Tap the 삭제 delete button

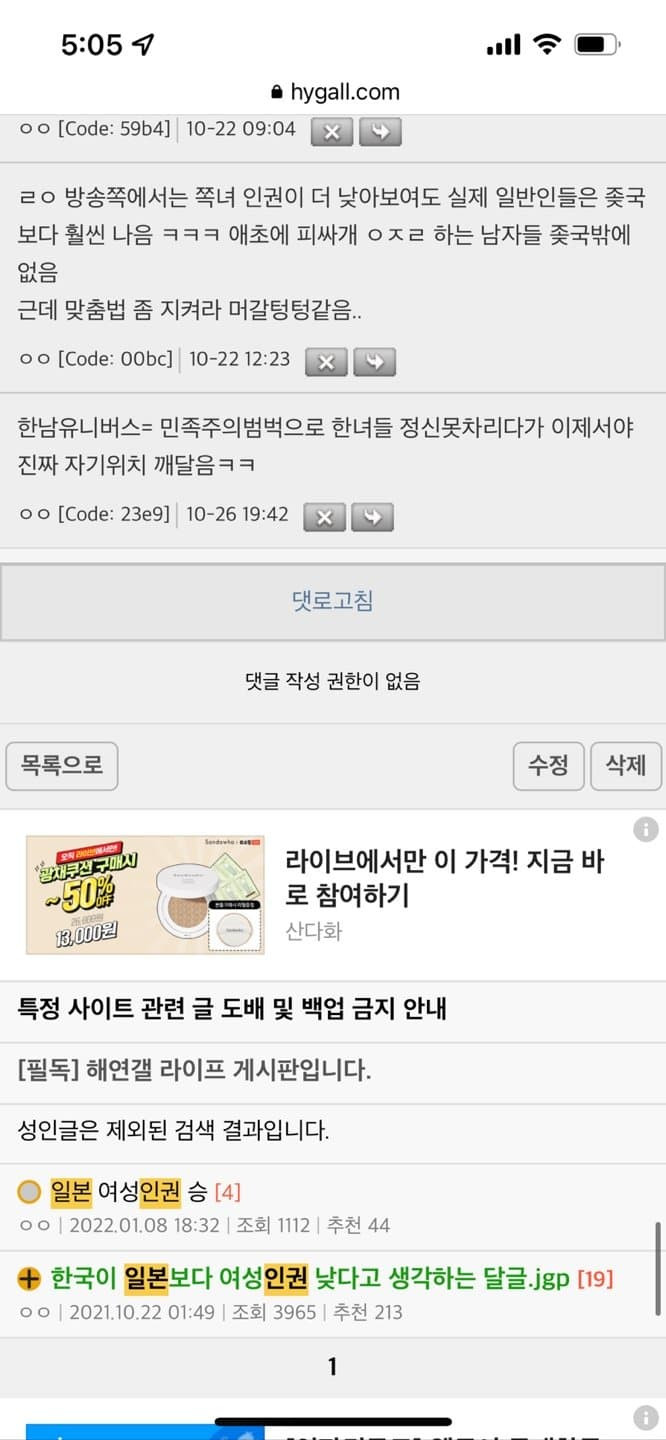[x=626, y=766]
